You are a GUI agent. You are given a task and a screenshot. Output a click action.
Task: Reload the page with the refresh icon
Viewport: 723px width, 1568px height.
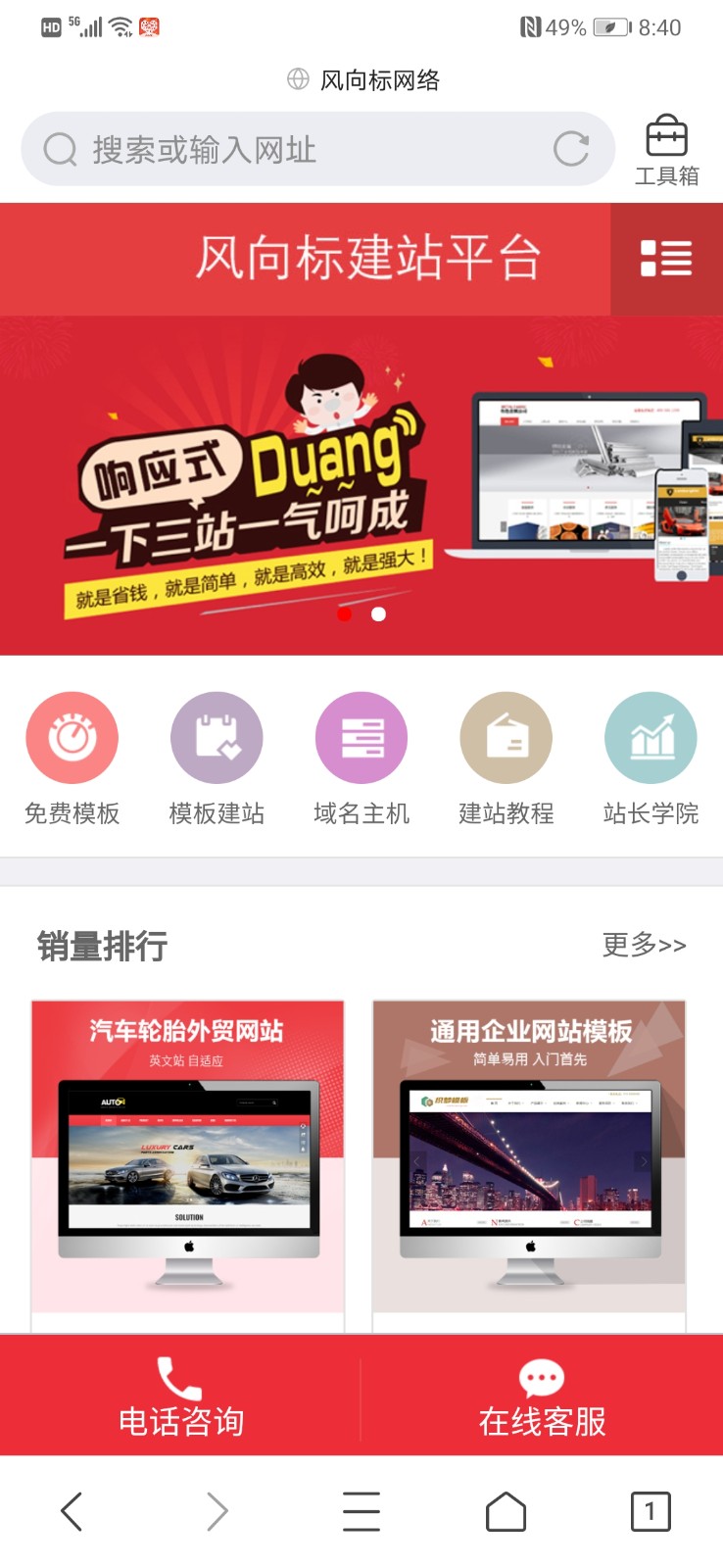(x=571, y=150)
